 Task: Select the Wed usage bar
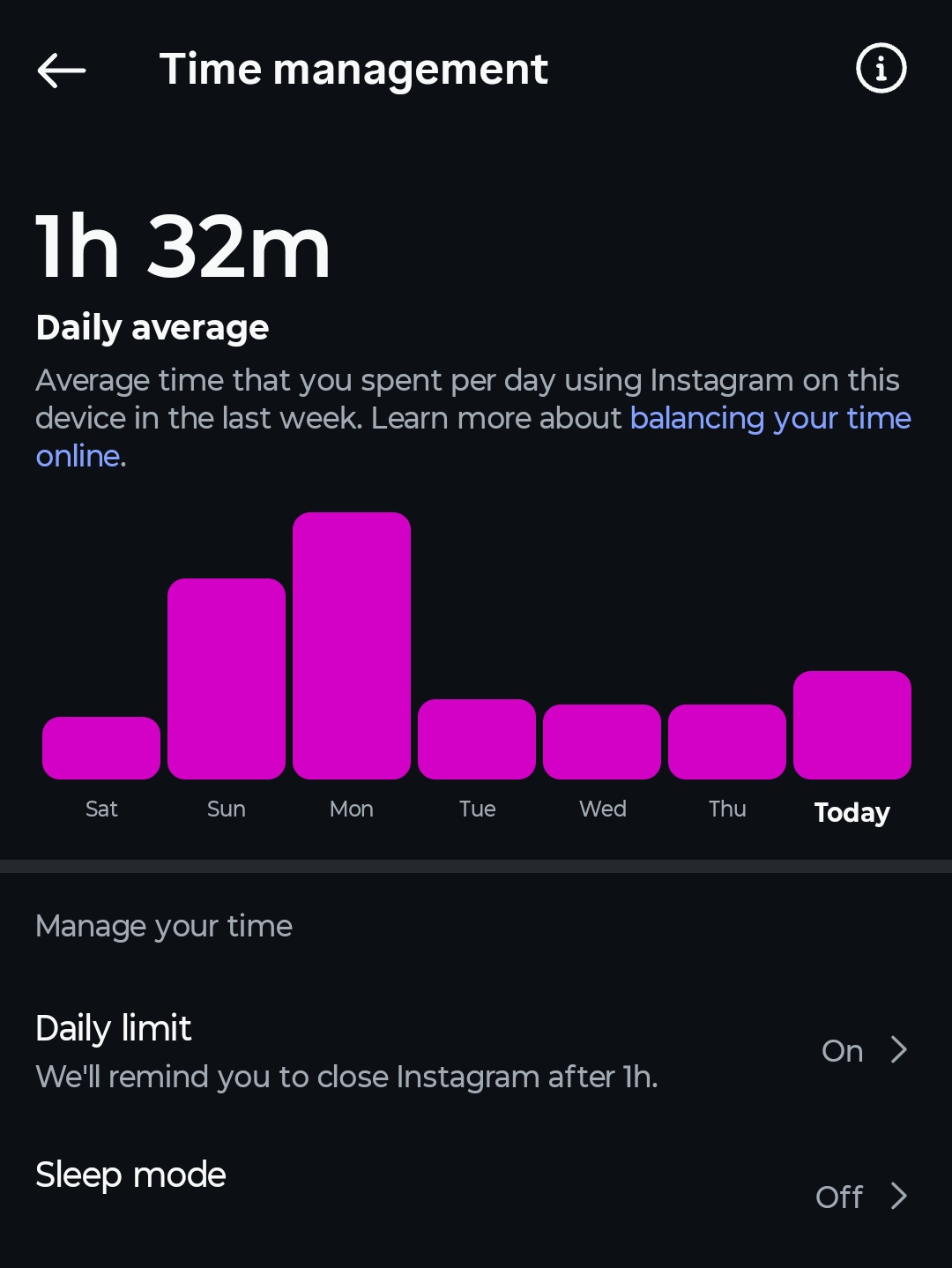[x=602, y=742]
